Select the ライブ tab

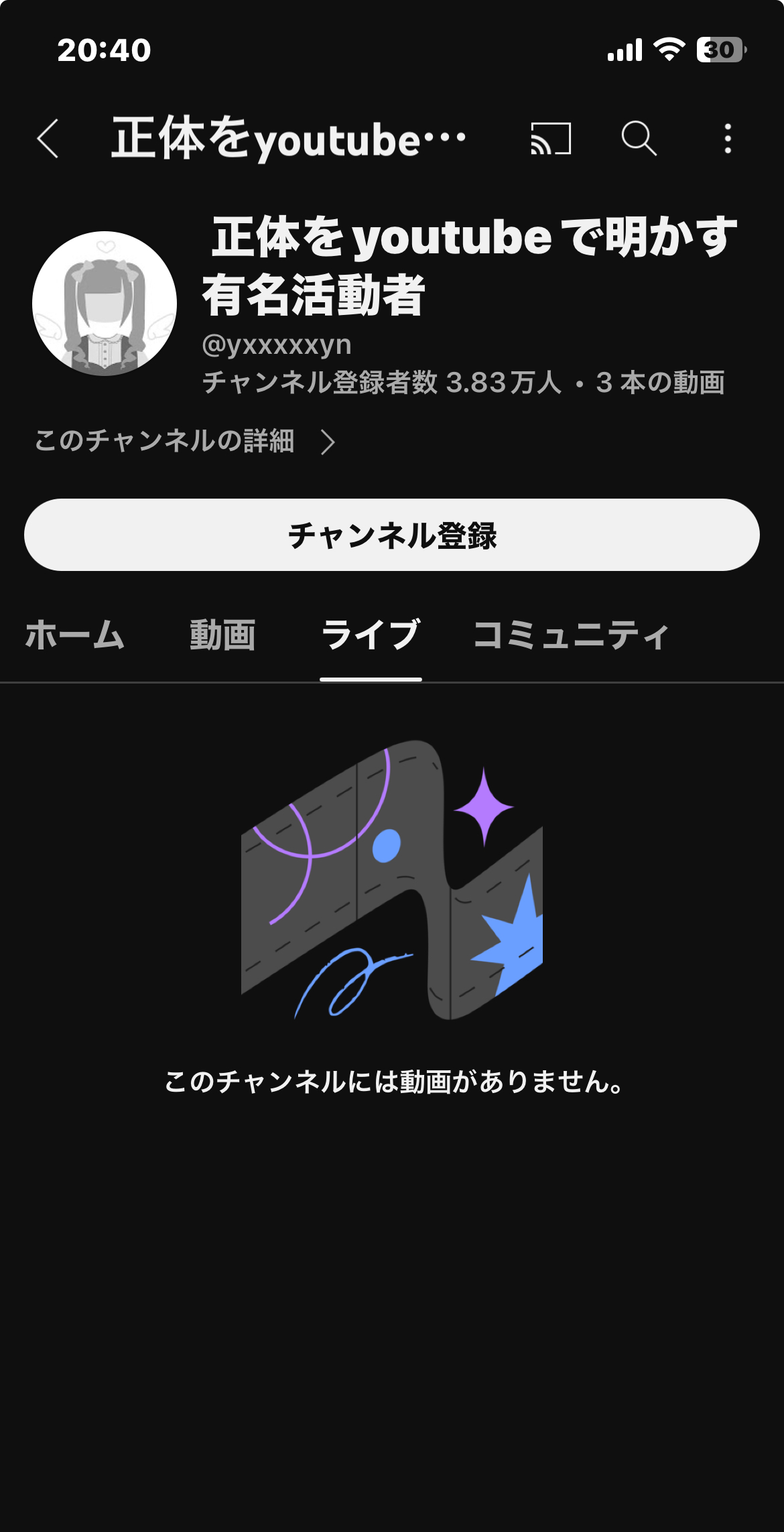(x=371, y=635)
